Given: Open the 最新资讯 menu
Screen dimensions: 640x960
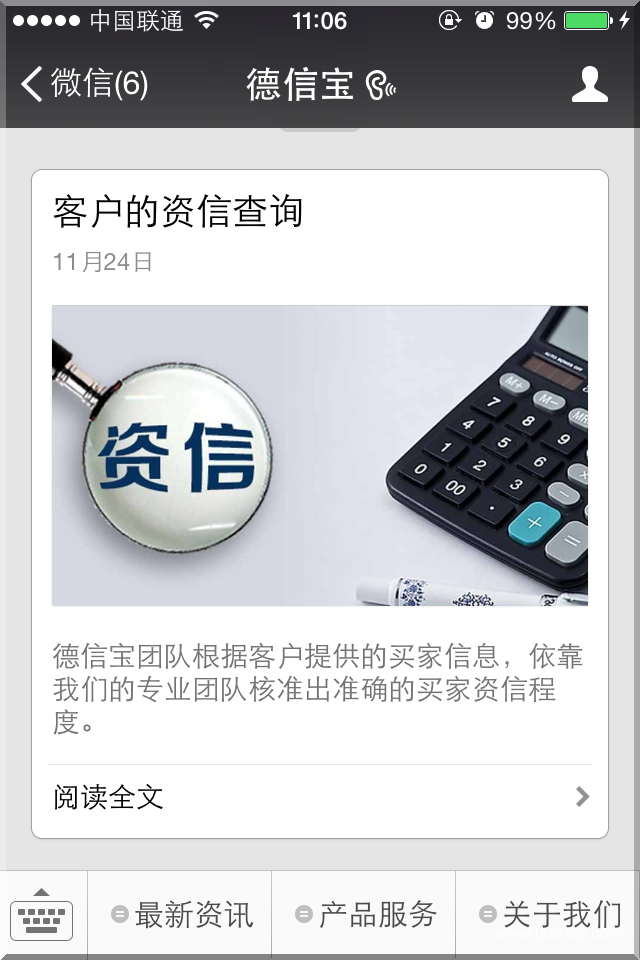Looking at the screenshot, I should (x=181, y=914).
